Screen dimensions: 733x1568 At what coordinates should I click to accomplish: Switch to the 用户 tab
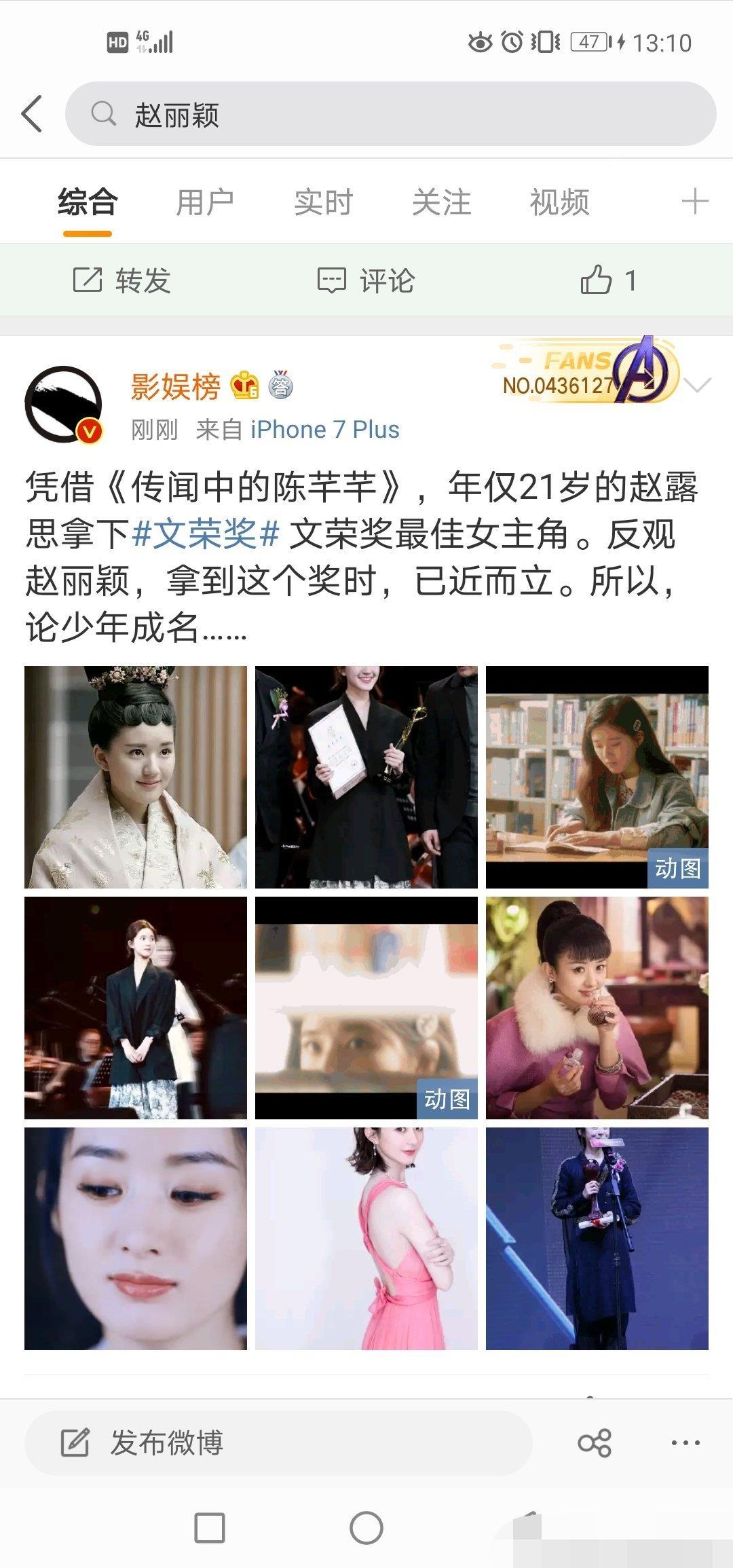click(x=204, y=202)
